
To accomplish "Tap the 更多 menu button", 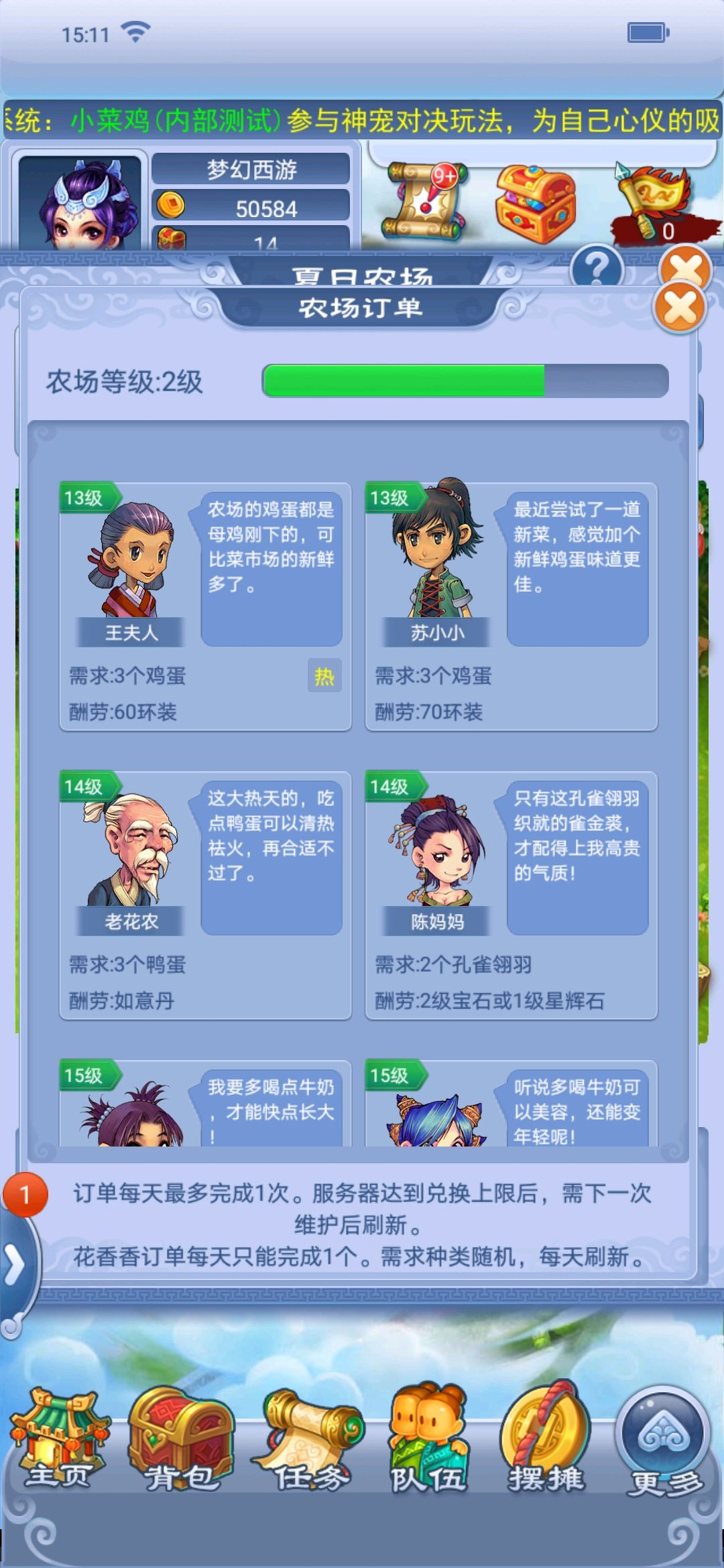I will 664,1440.
